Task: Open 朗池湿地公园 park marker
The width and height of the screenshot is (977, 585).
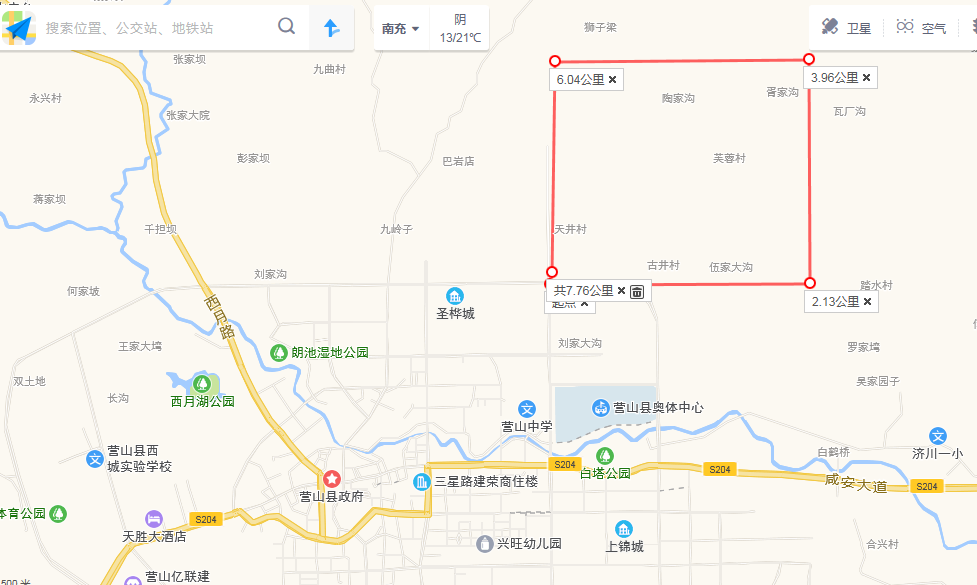Action: coord(279,353)
